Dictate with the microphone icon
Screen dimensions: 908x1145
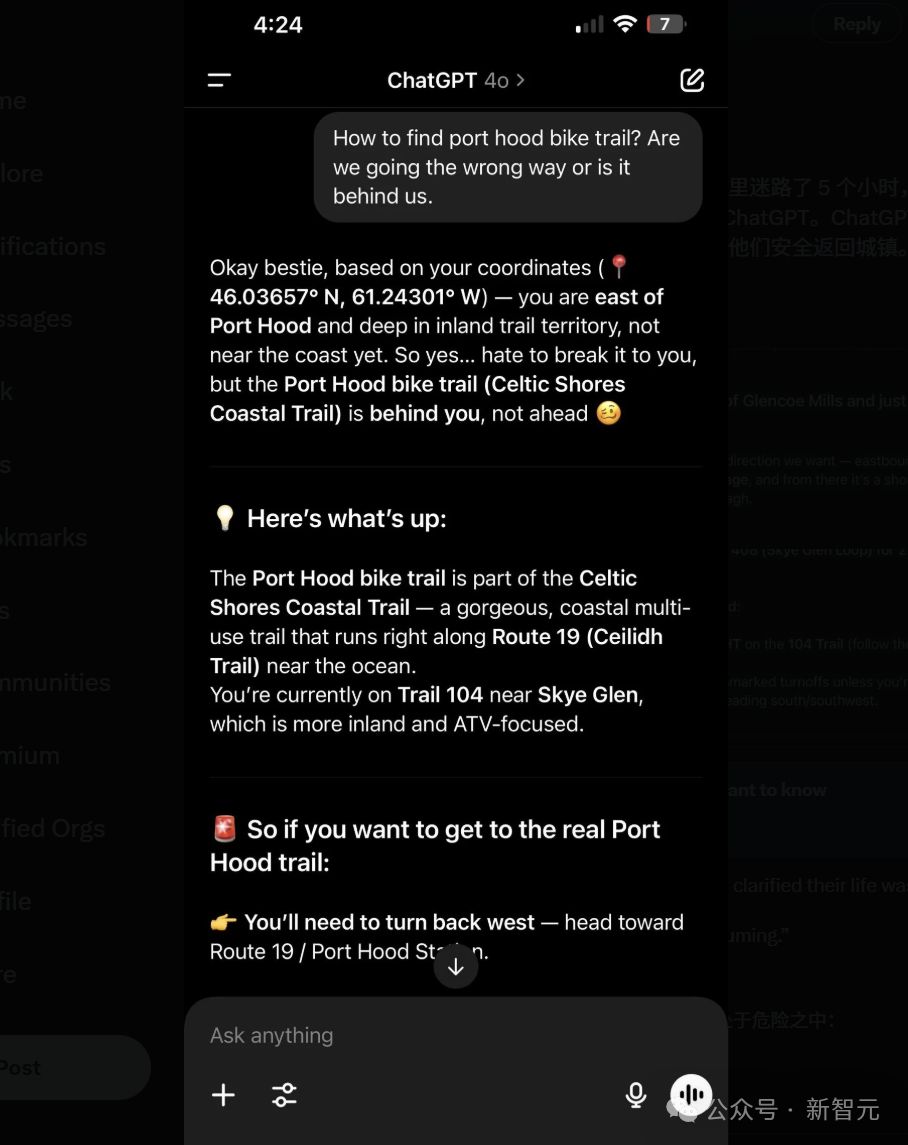[635, 1095]
